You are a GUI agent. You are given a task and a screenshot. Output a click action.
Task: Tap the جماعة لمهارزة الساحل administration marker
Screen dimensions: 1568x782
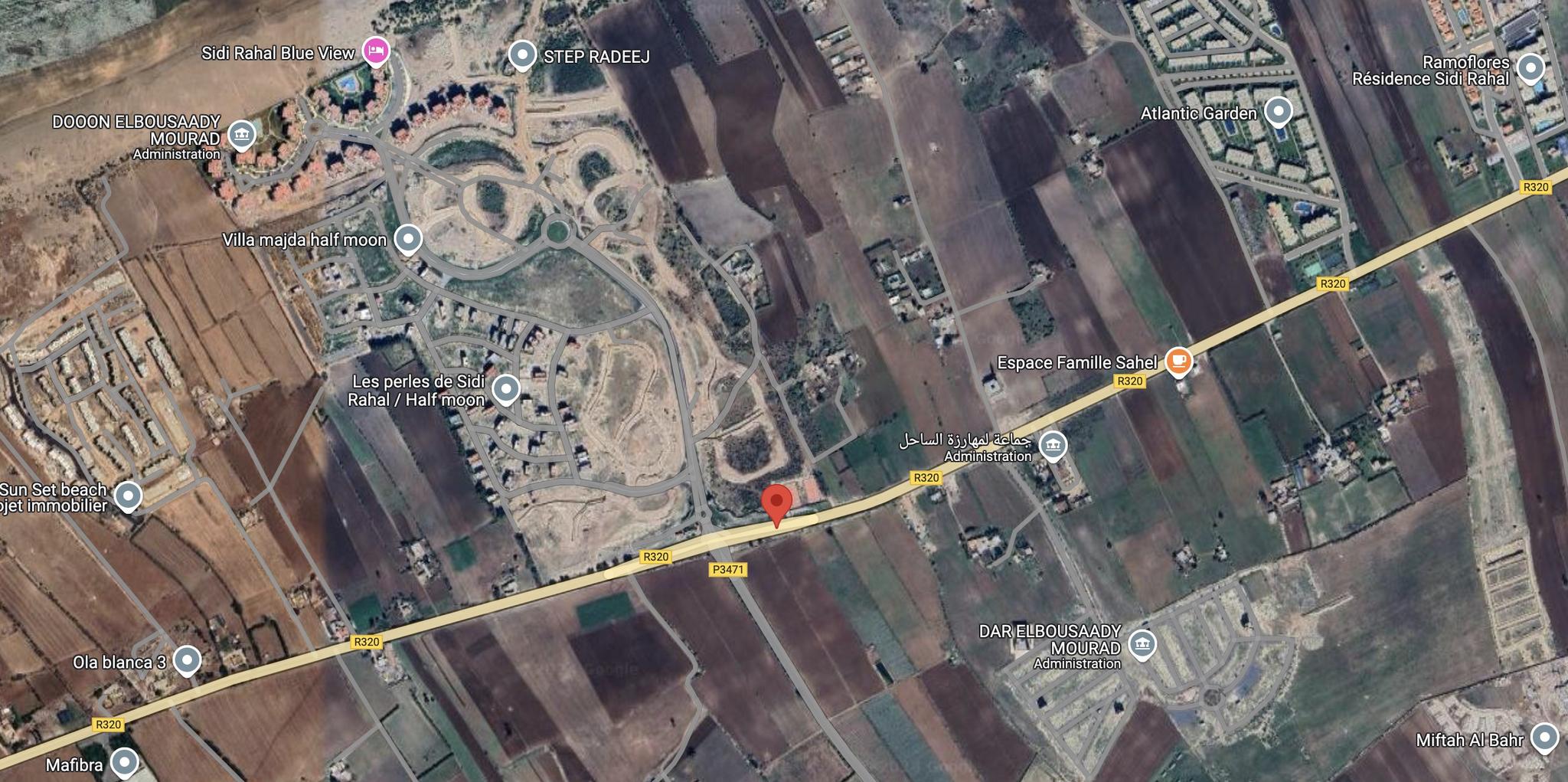[1053, 445]
